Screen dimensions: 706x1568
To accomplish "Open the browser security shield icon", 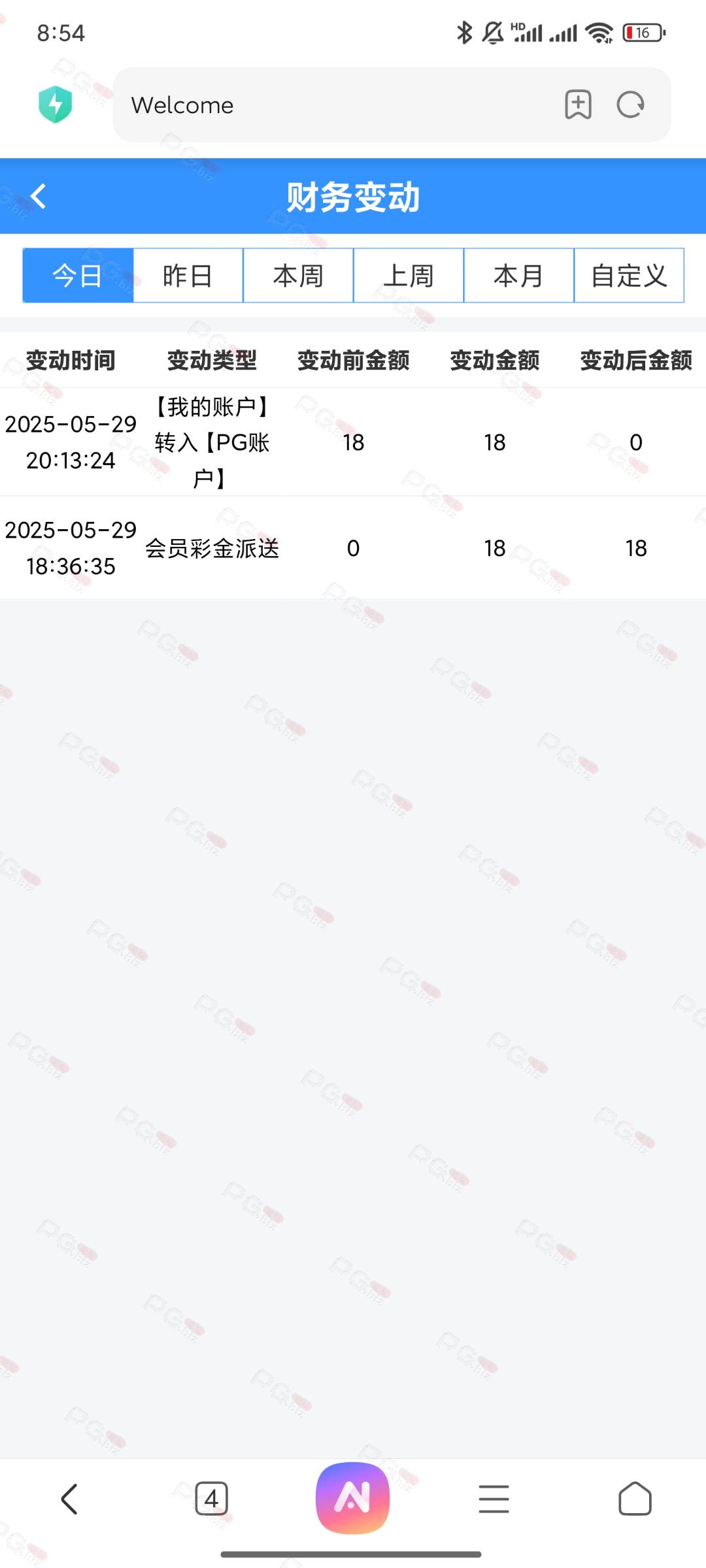I will coord(56,105).
